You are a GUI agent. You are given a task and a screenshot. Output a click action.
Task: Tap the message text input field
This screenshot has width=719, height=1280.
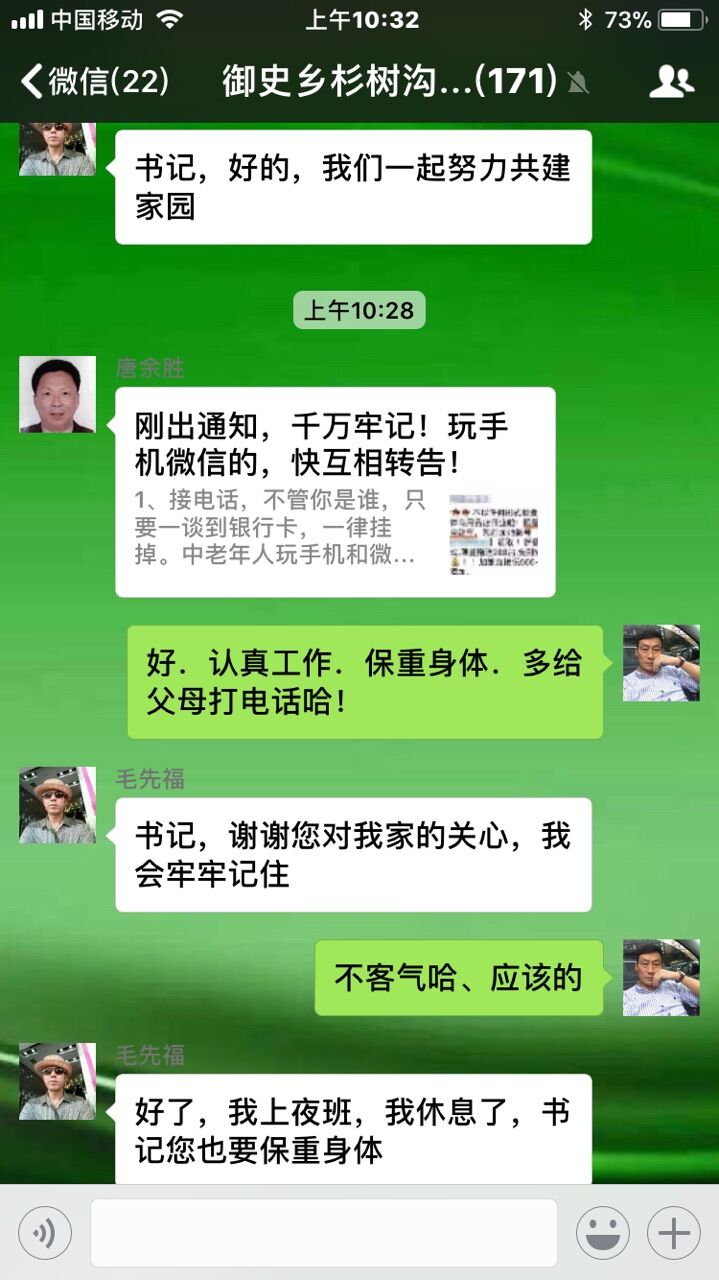pyautogui.click(x=323, y=1232)
